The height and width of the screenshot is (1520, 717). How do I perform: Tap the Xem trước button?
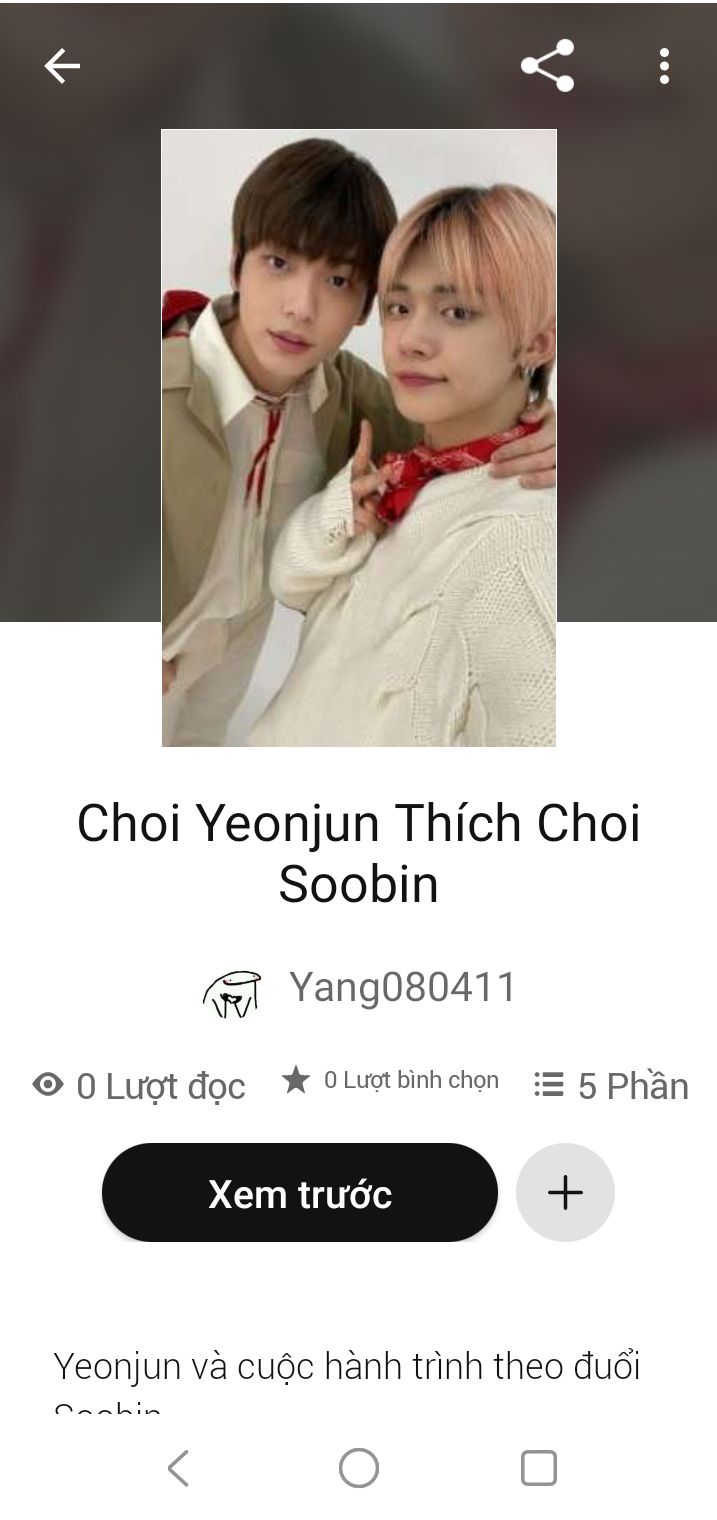tap(300, 1193)
